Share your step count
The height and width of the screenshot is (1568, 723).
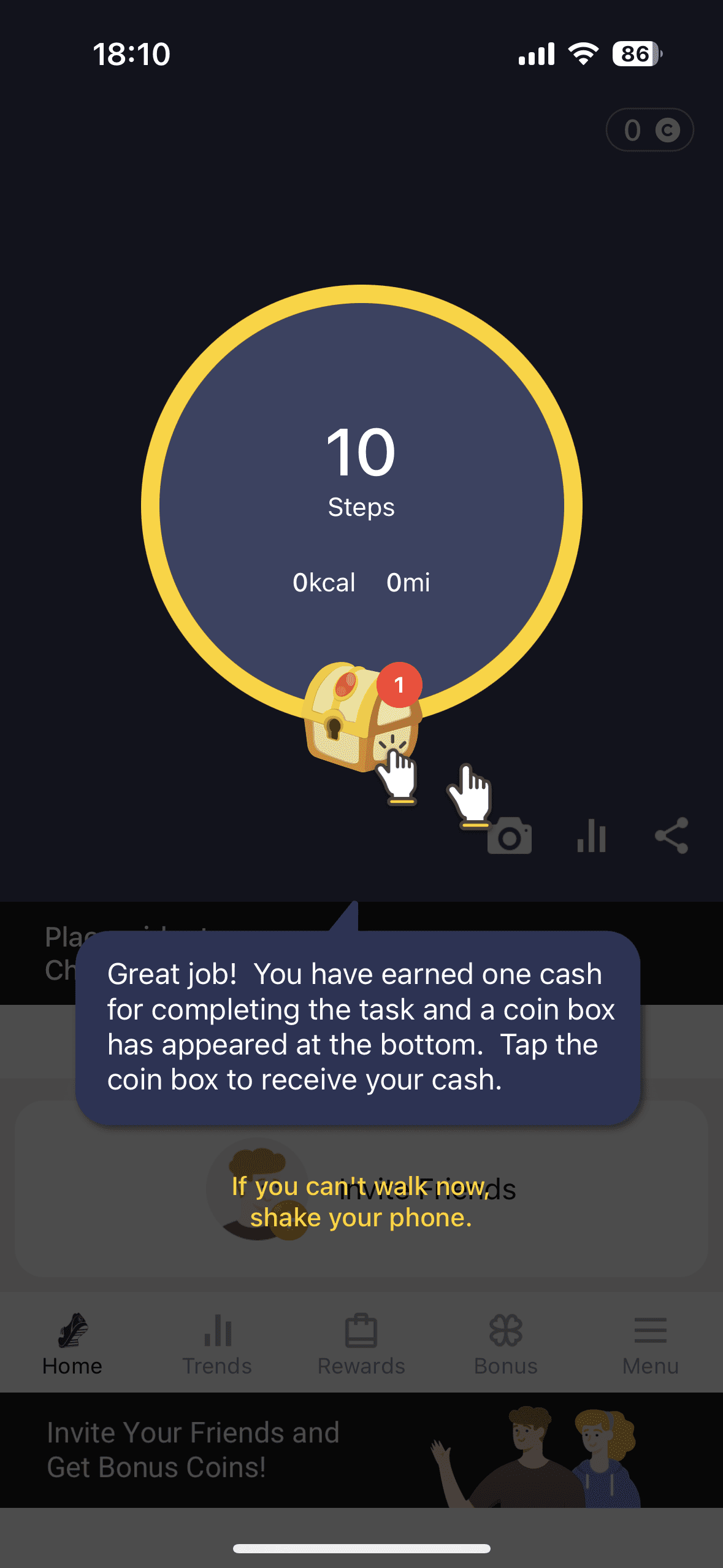pos(672,836)
